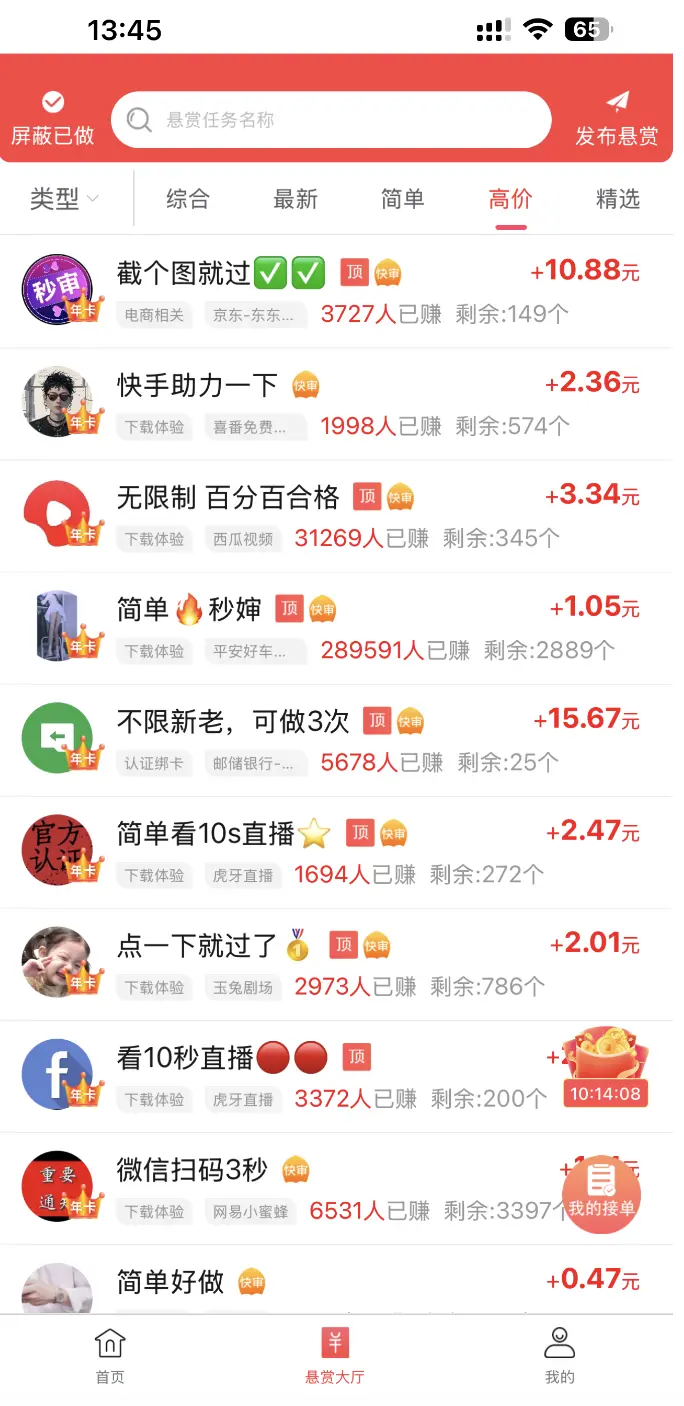The height and width of the screenshot is (1406, 684).
Task: Switch to the 综合 tab
Action: click(x=188, y=199)
